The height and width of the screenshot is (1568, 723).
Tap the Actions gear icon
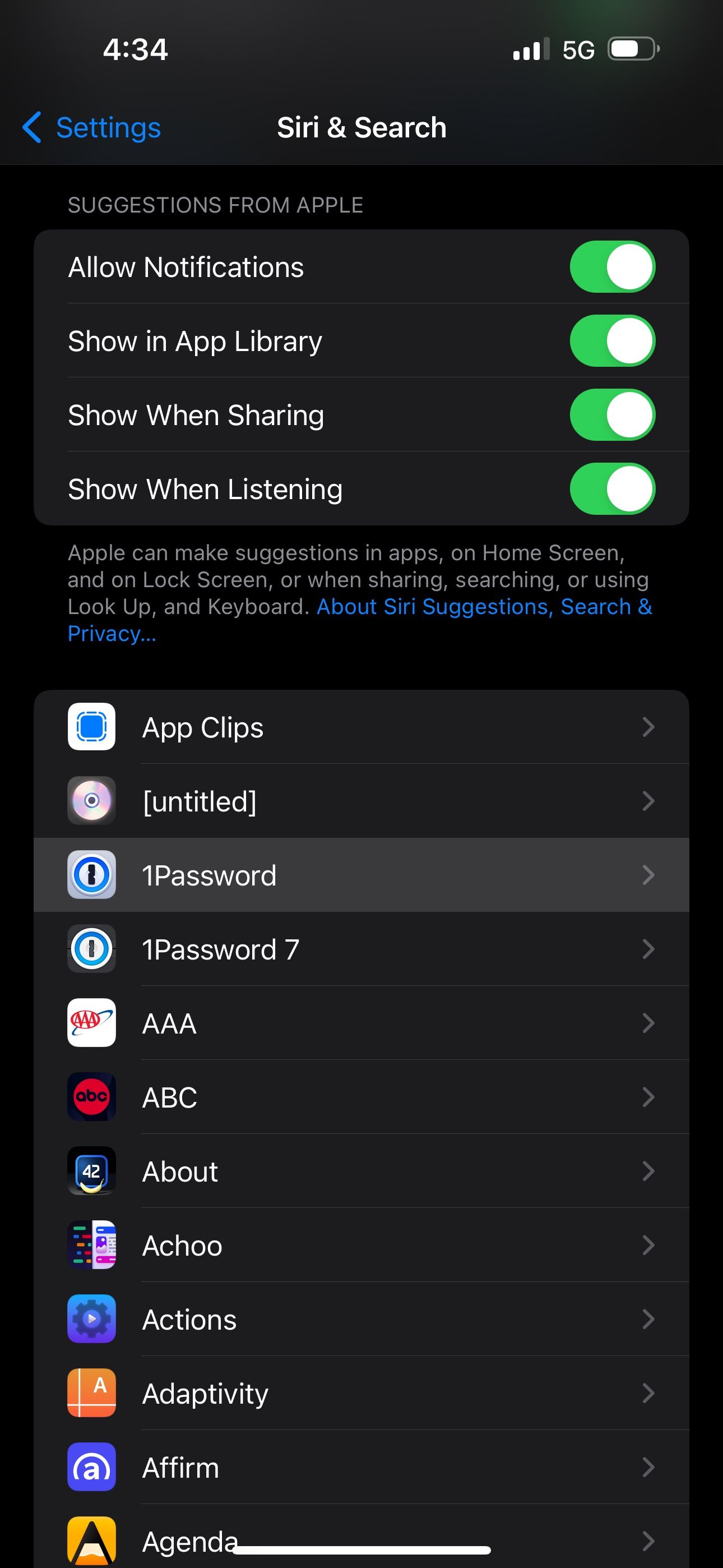click(x=91, y=1320)
